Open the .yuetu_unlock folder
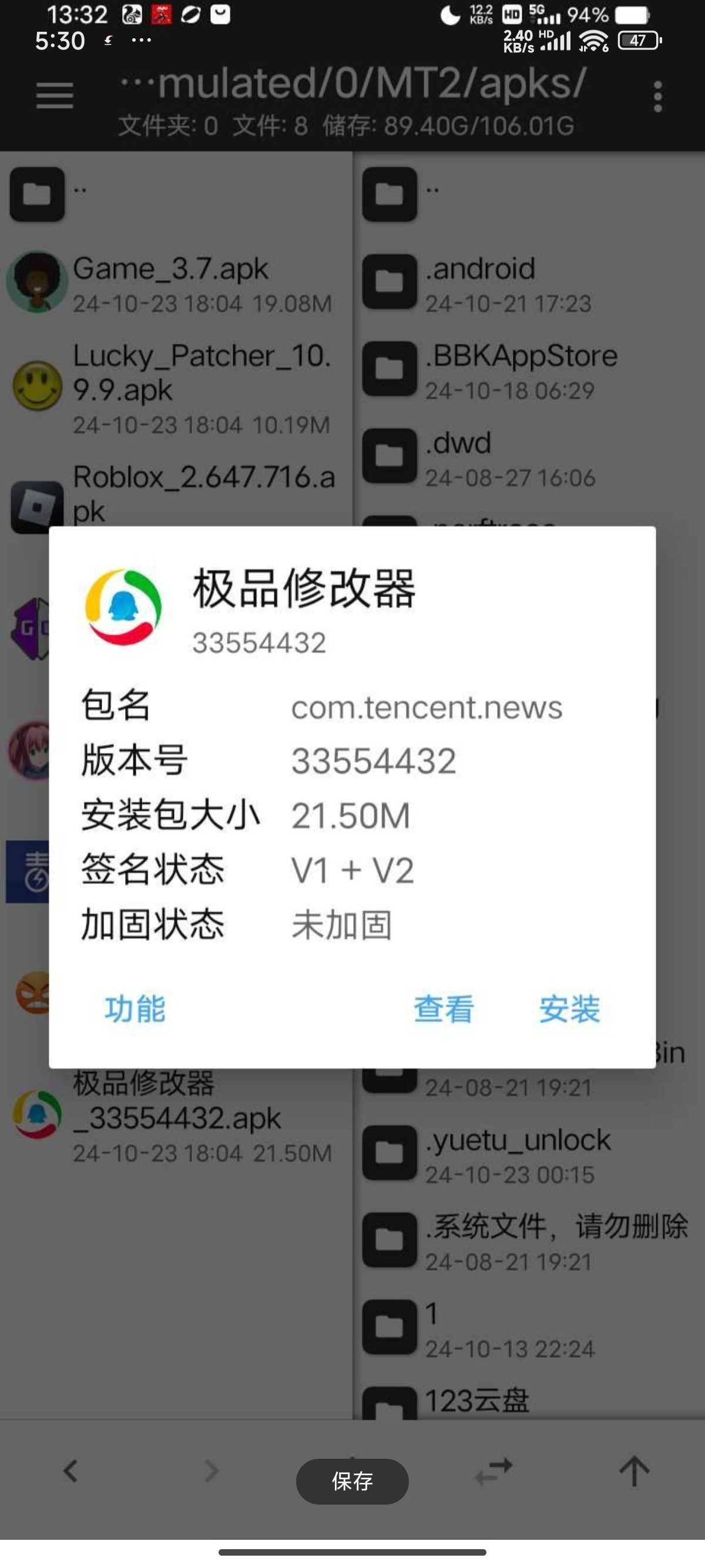 [523, 1155]
